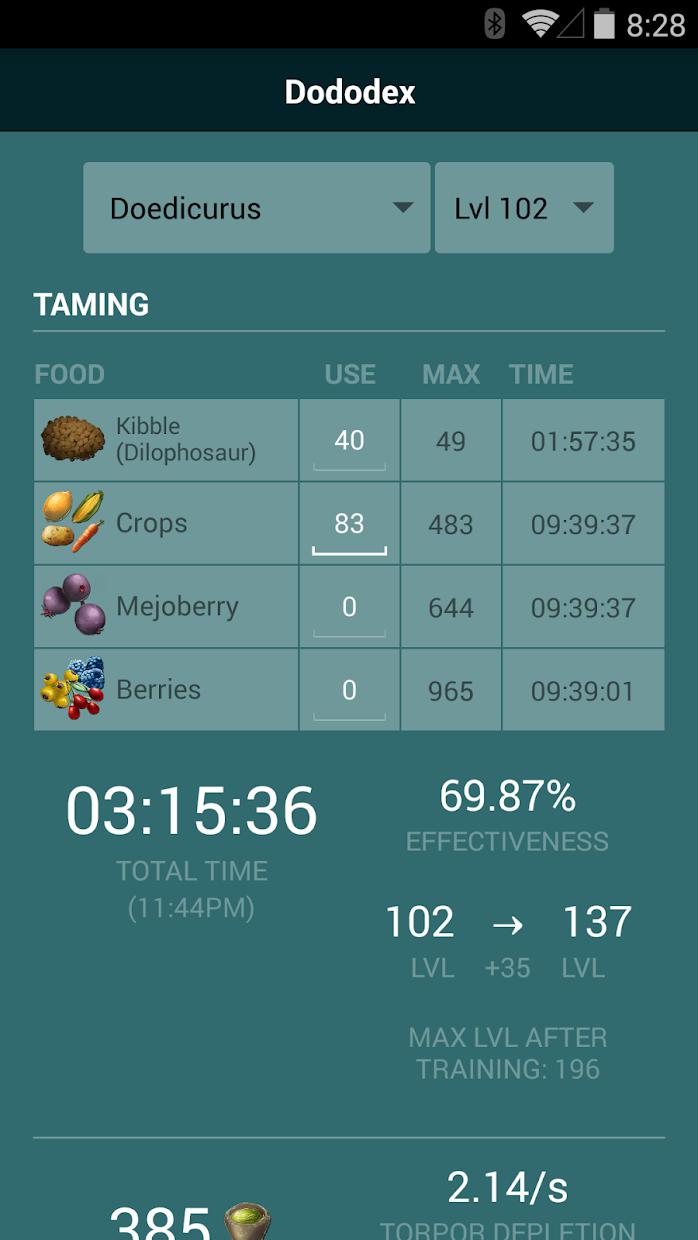The image size is (698, 1240).
Task: Edit the Kibble (Dilophosaur) use amount
Action: (349, 441)
